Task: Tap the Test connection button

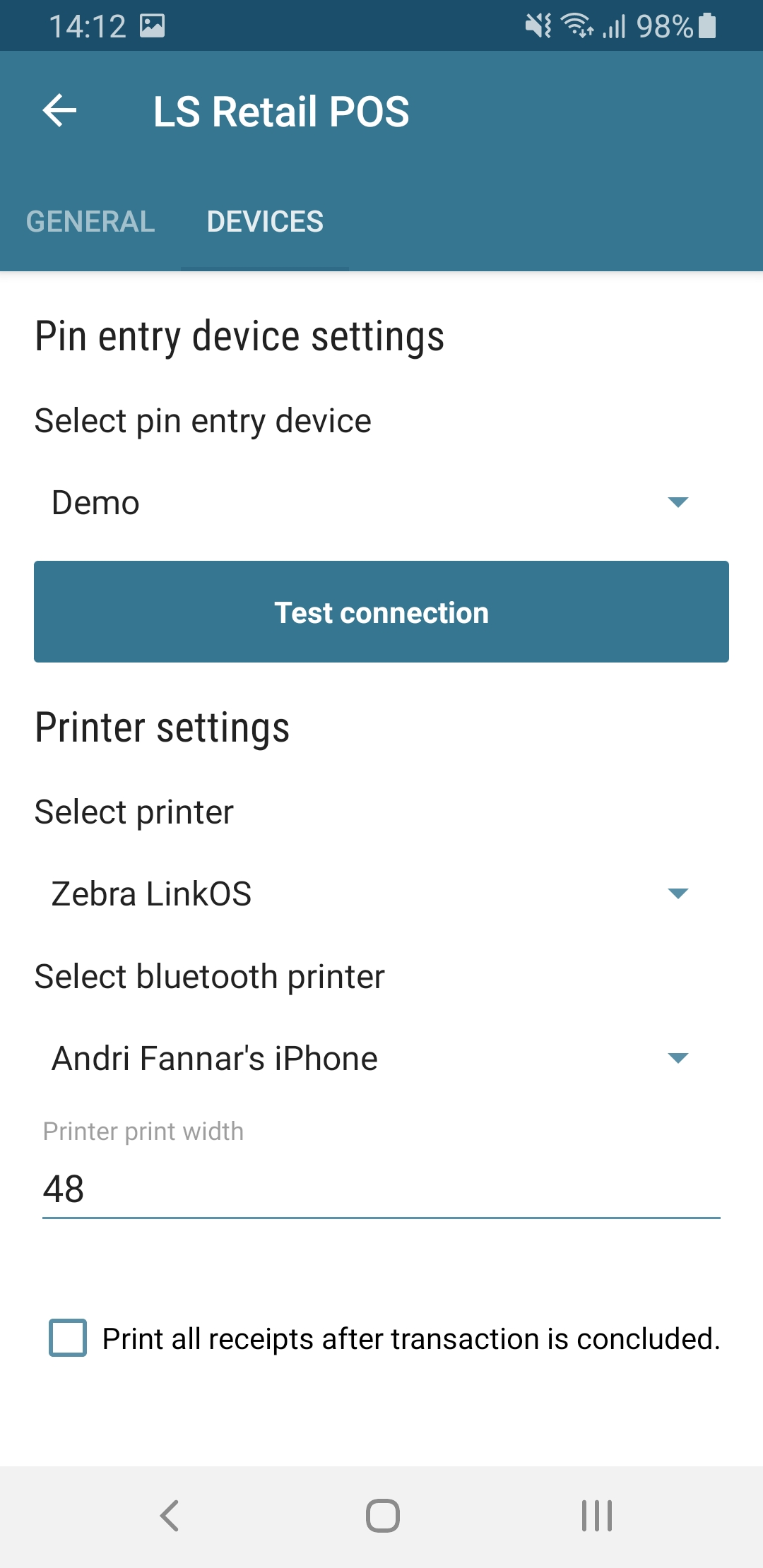Action: [381, 612]
